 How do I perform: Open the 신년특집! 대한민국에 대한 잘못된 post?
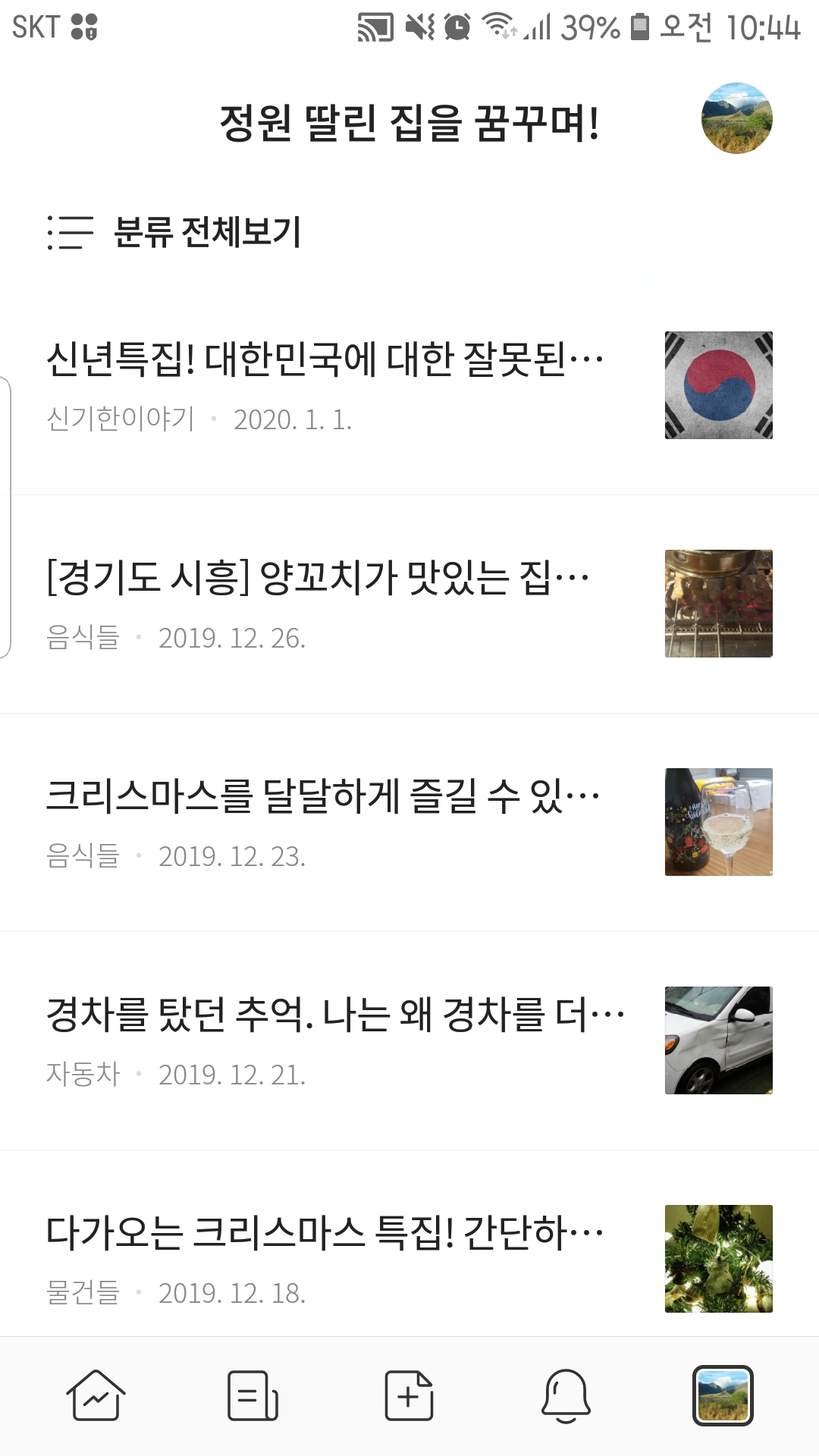coord(326,359)
